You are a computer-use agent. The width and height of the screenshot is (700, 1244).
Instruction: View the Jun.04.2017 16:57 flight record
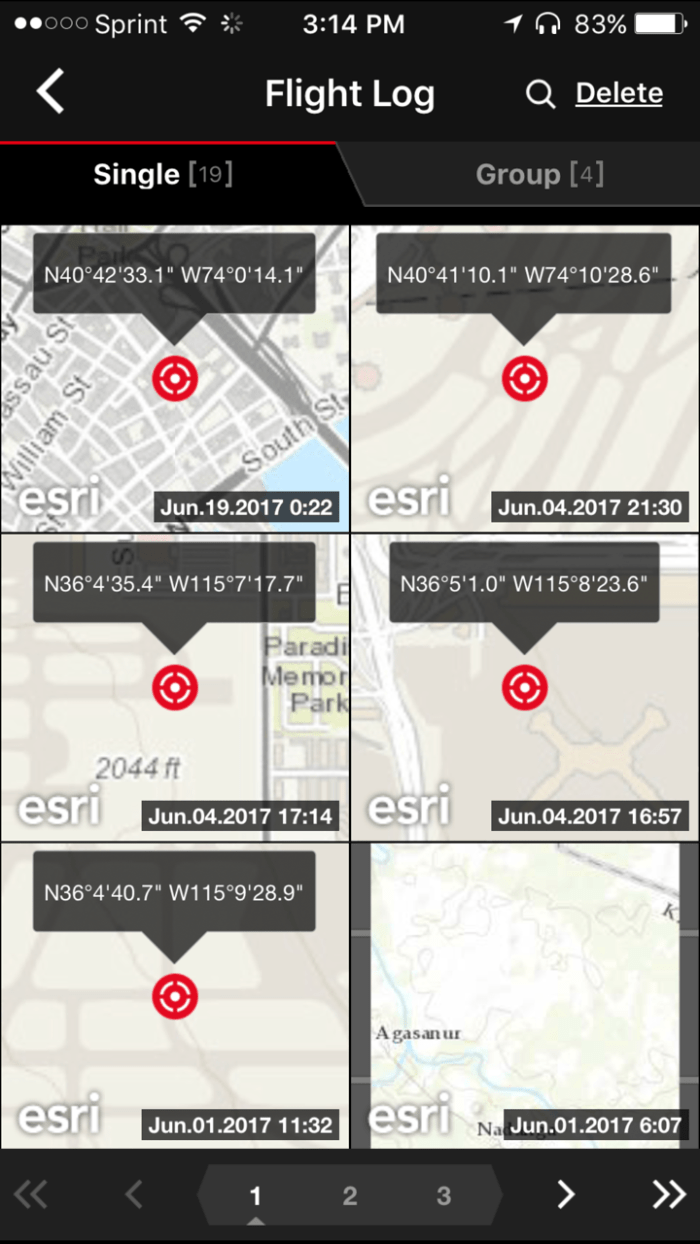coord(525,687)
